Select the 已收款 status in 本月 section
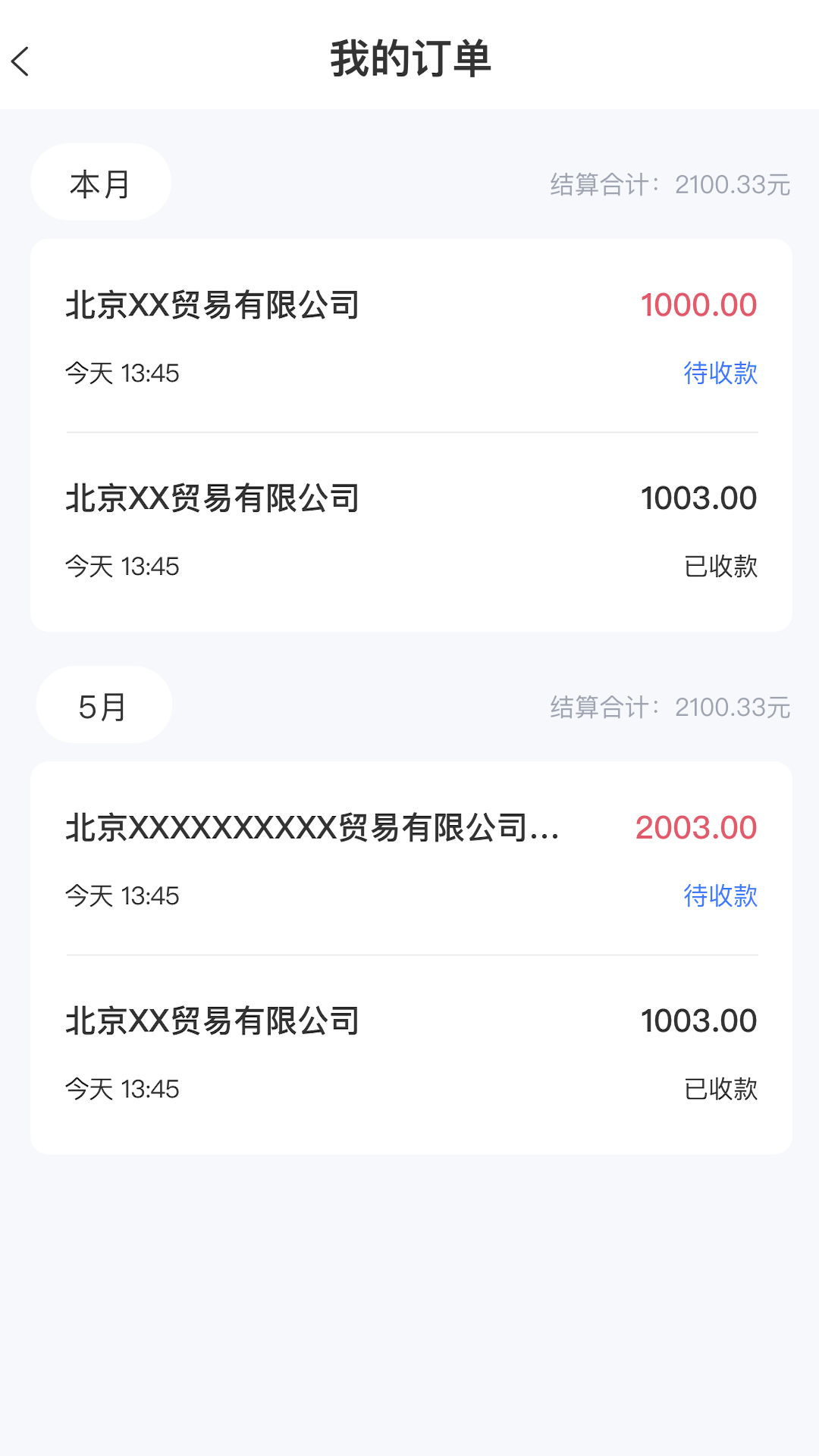The width and height of the screenshot is (819, 1456). click(x=719, y=566)
